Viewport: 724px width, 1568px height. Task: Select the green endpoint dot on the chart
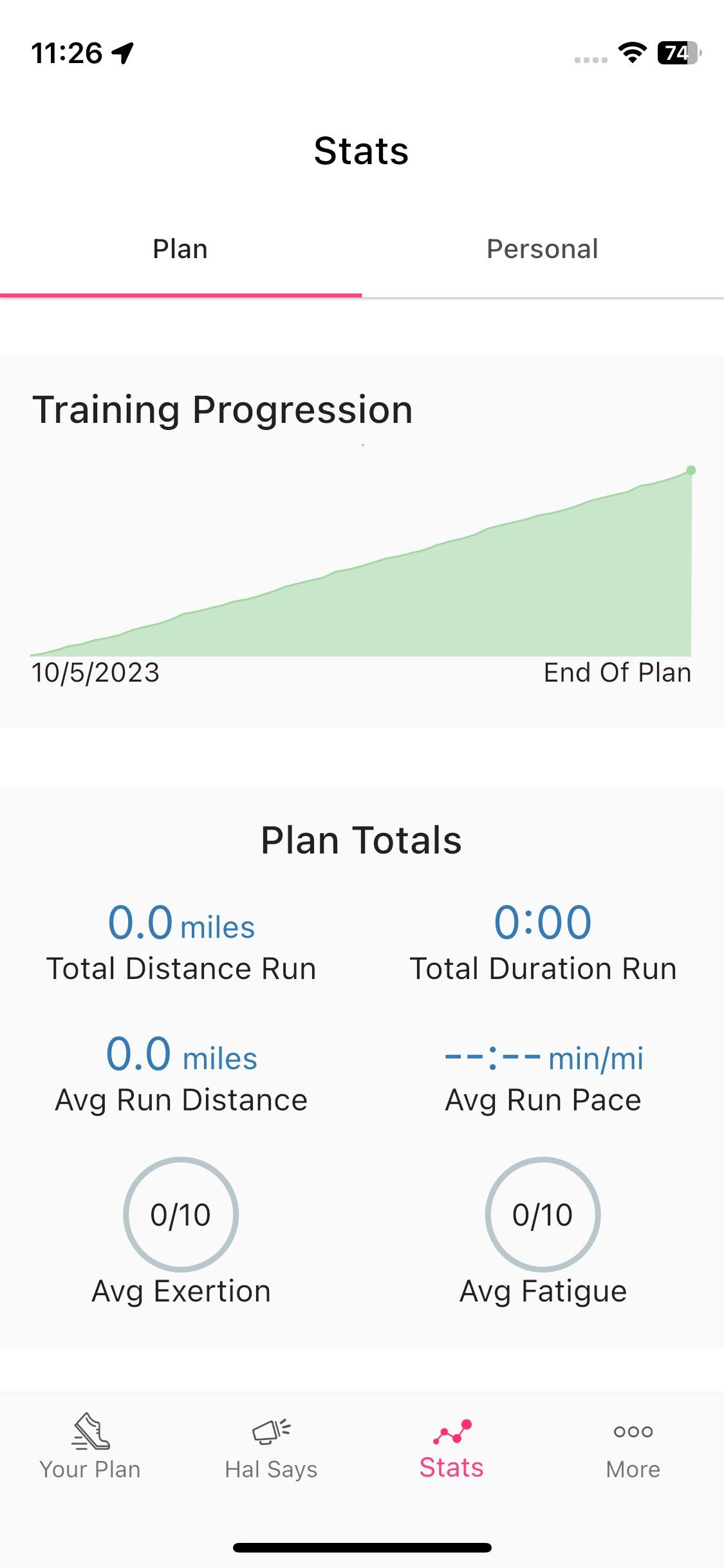(691, 471)
